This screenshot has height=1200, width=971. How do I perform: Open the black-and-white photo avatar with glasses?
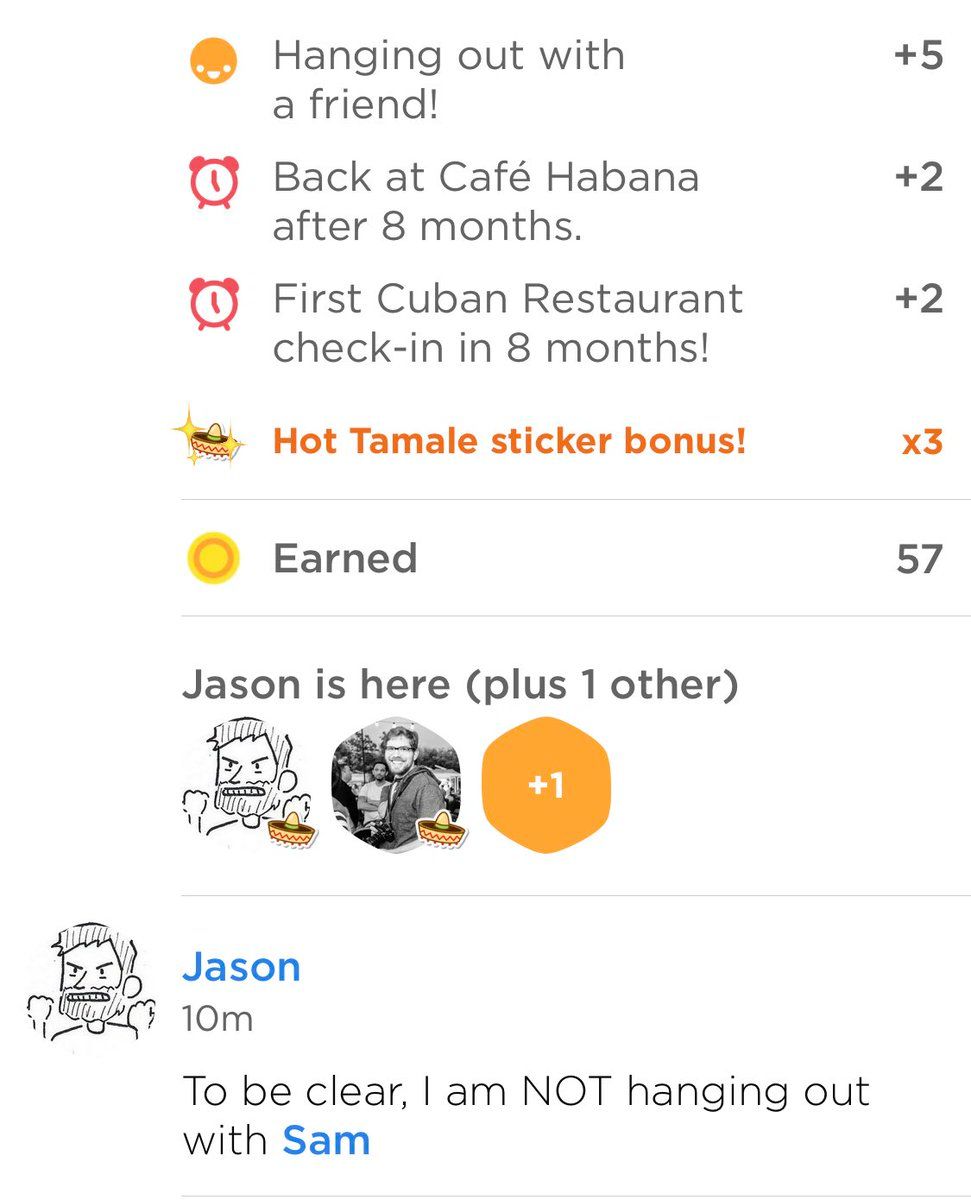tap(396, 786)
